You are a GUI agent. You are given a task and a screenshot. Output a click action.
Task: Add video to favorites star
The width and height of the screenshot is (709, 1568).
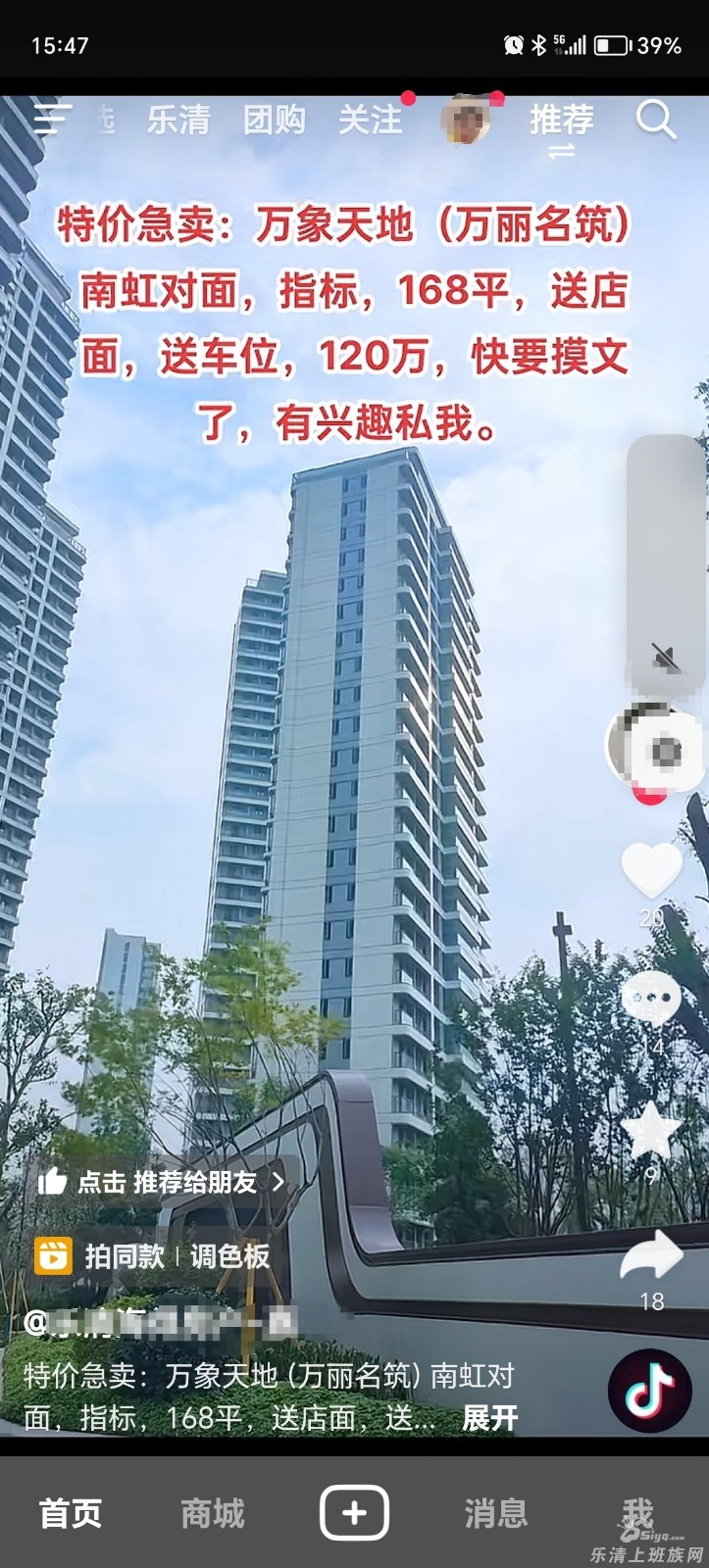click(651, 1130)
